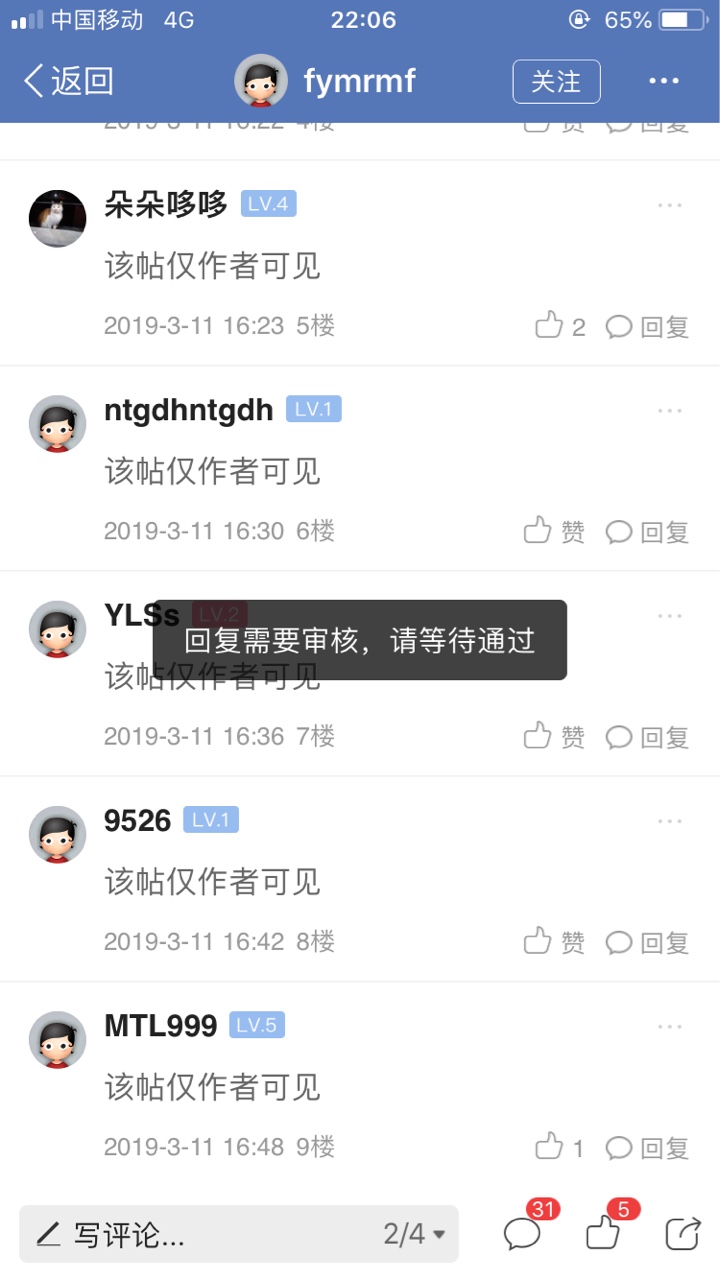Like the post via bottom thumbs-up

[x=604, y=1232]
